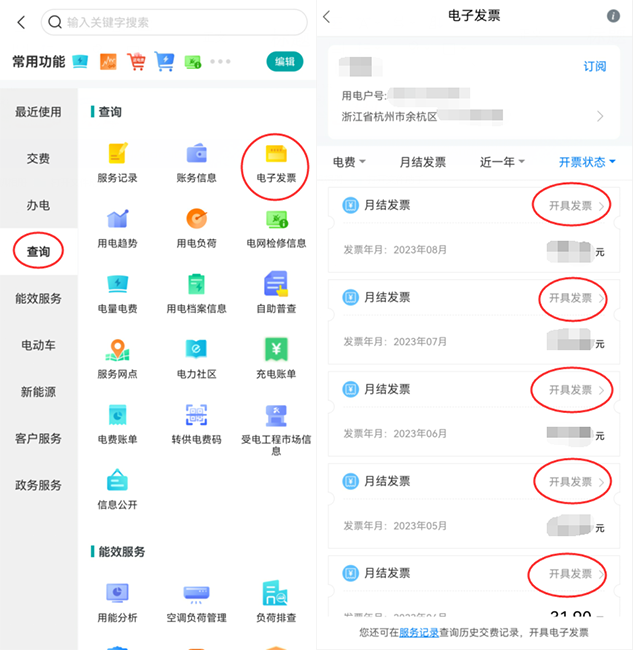
Task: View 用电趋势
Action: tap(117, 229)
